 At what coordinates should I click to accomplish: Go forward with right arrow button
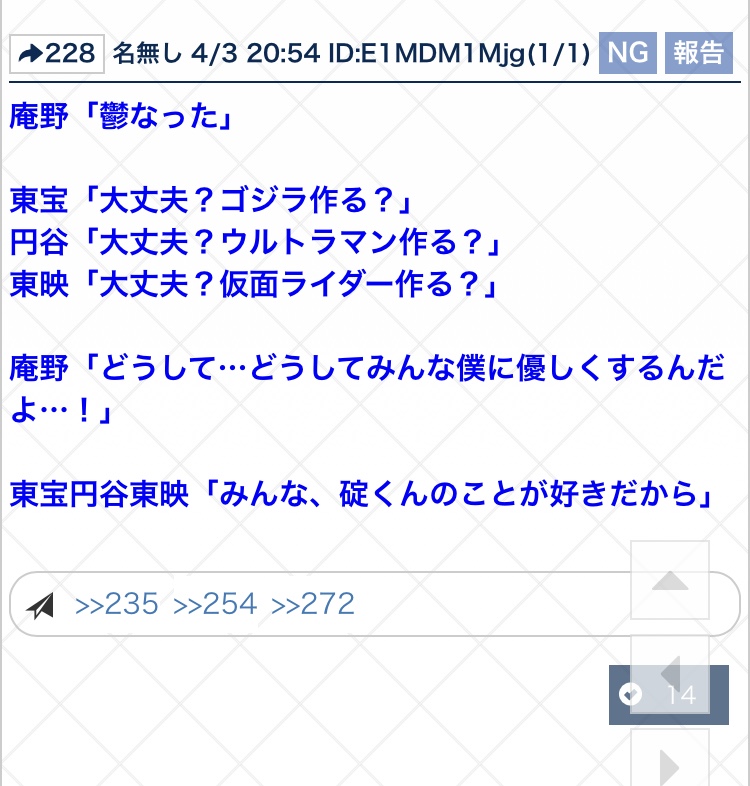point(670,764)
